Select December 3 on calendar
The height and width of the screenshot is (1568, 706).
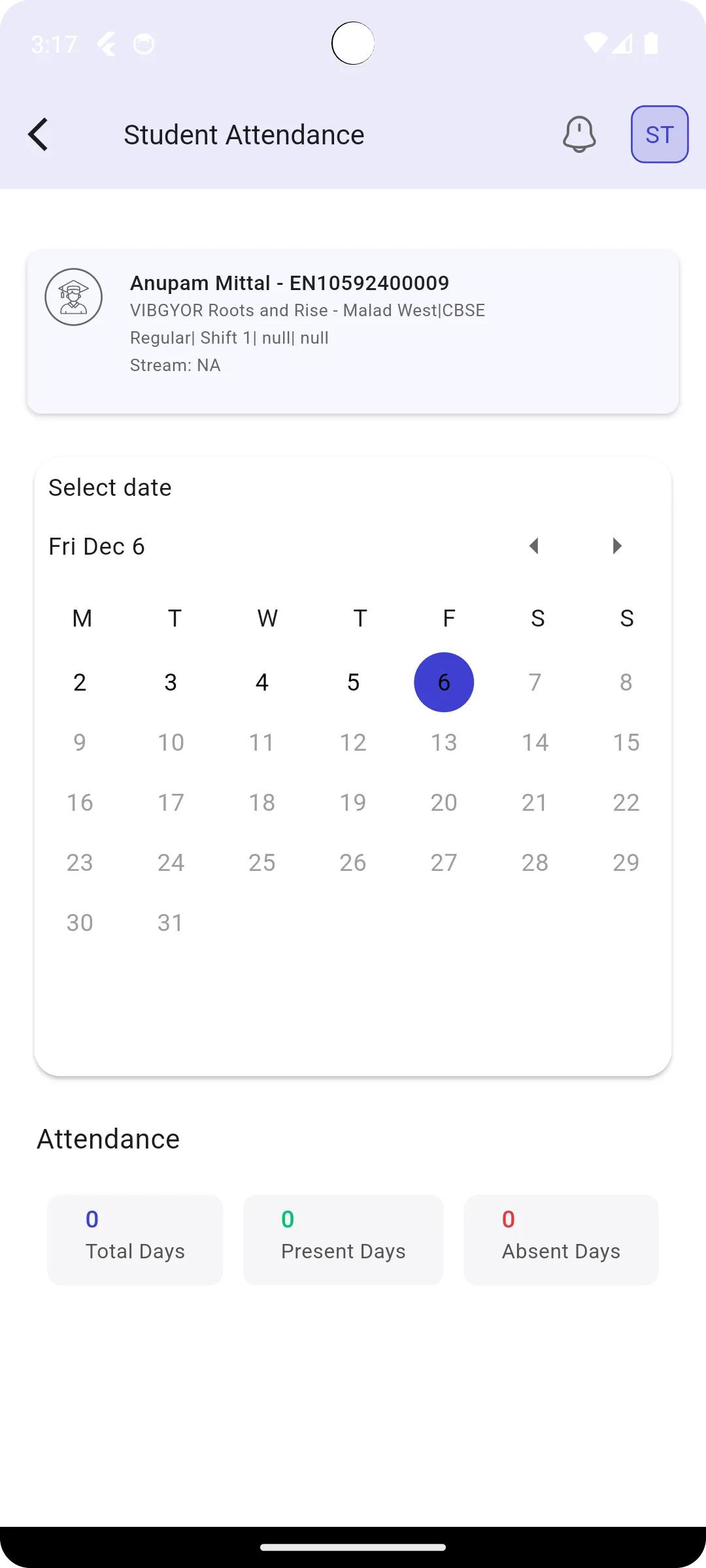click(171, 682)
